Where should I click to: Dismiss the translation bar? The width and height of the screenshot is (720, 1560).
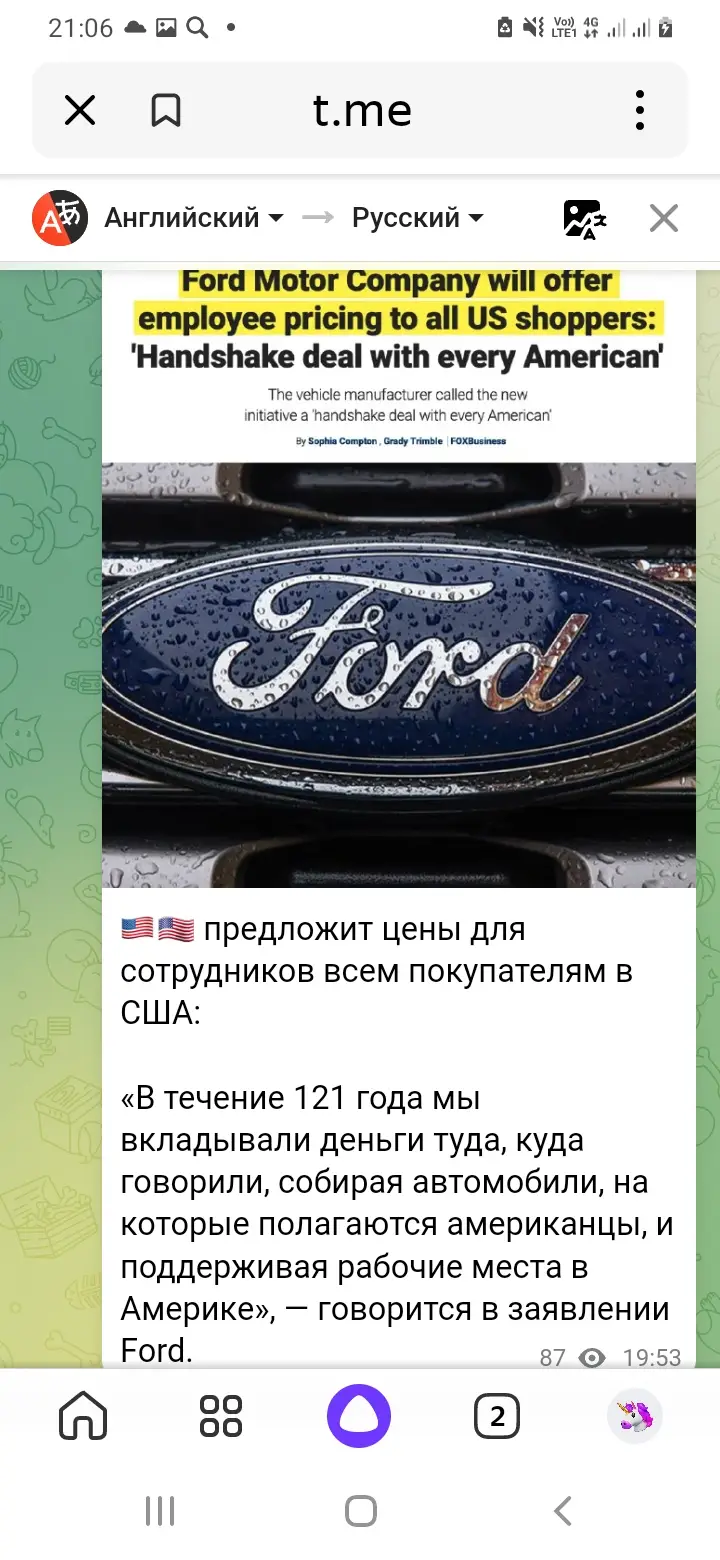coord(664,218)
